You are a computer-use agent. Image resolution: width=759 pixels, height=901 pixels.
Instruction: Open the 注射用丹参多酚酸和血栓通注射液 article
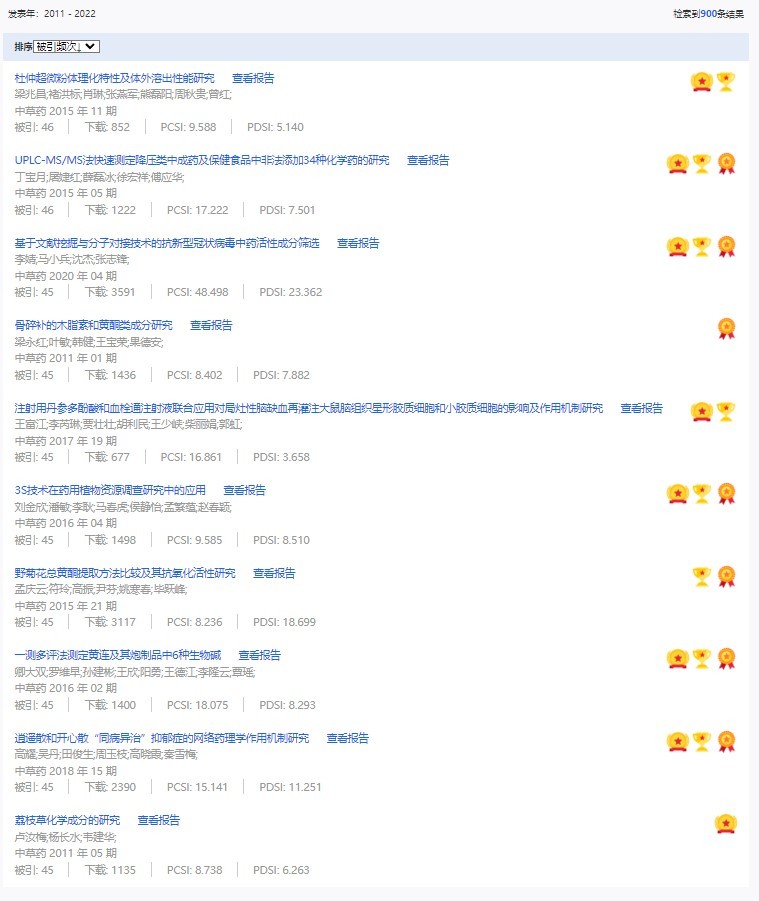pyautogui.click(x=308, y=408)
